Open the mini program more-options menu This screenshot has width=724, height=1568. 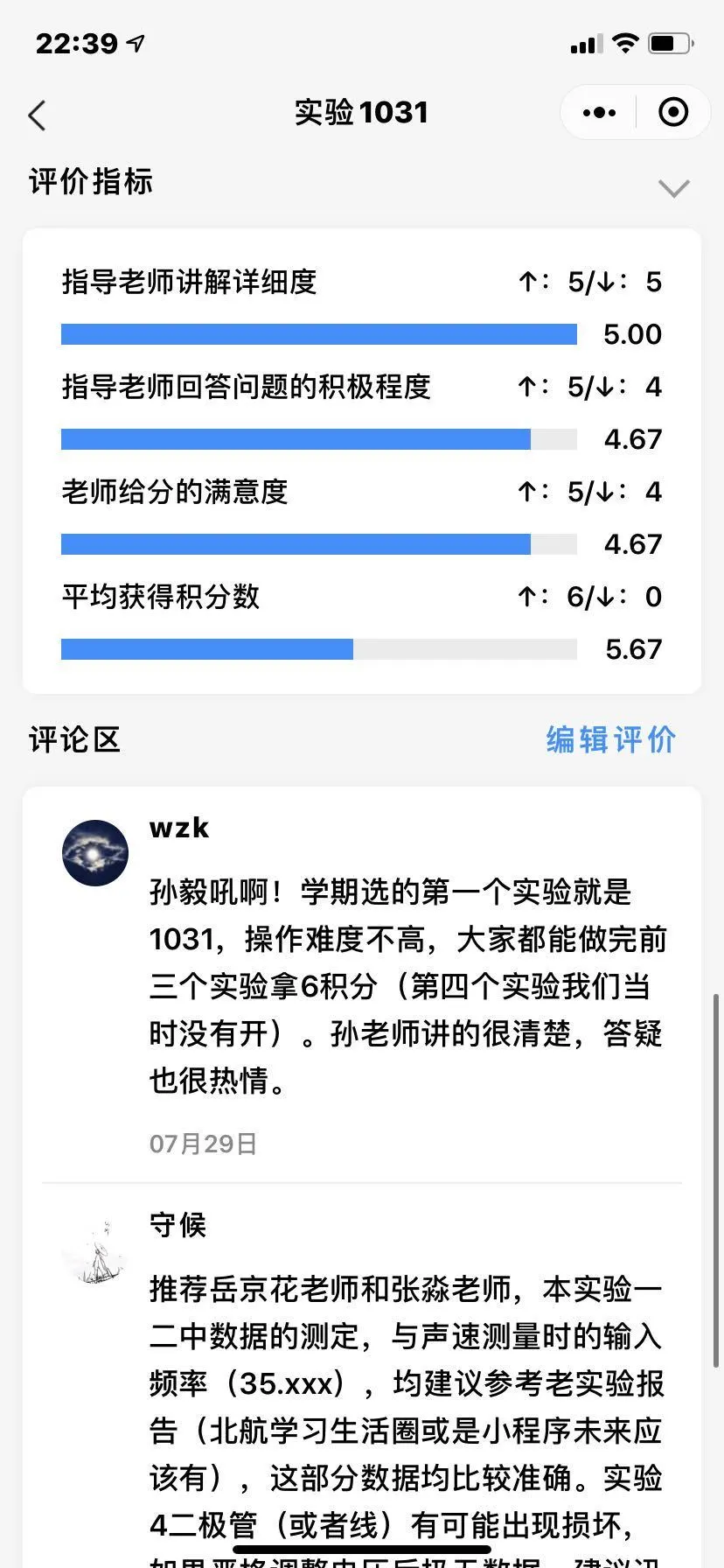pyautogui.click(x=599, y=113)
